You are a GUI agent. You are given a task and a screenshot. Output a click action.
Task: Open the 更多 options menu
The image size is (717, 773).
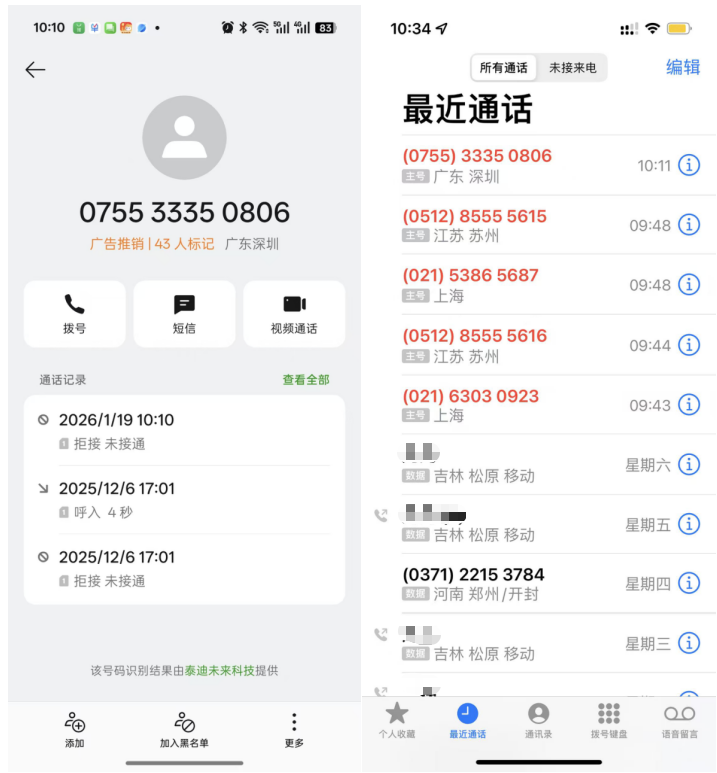point(294,729)
